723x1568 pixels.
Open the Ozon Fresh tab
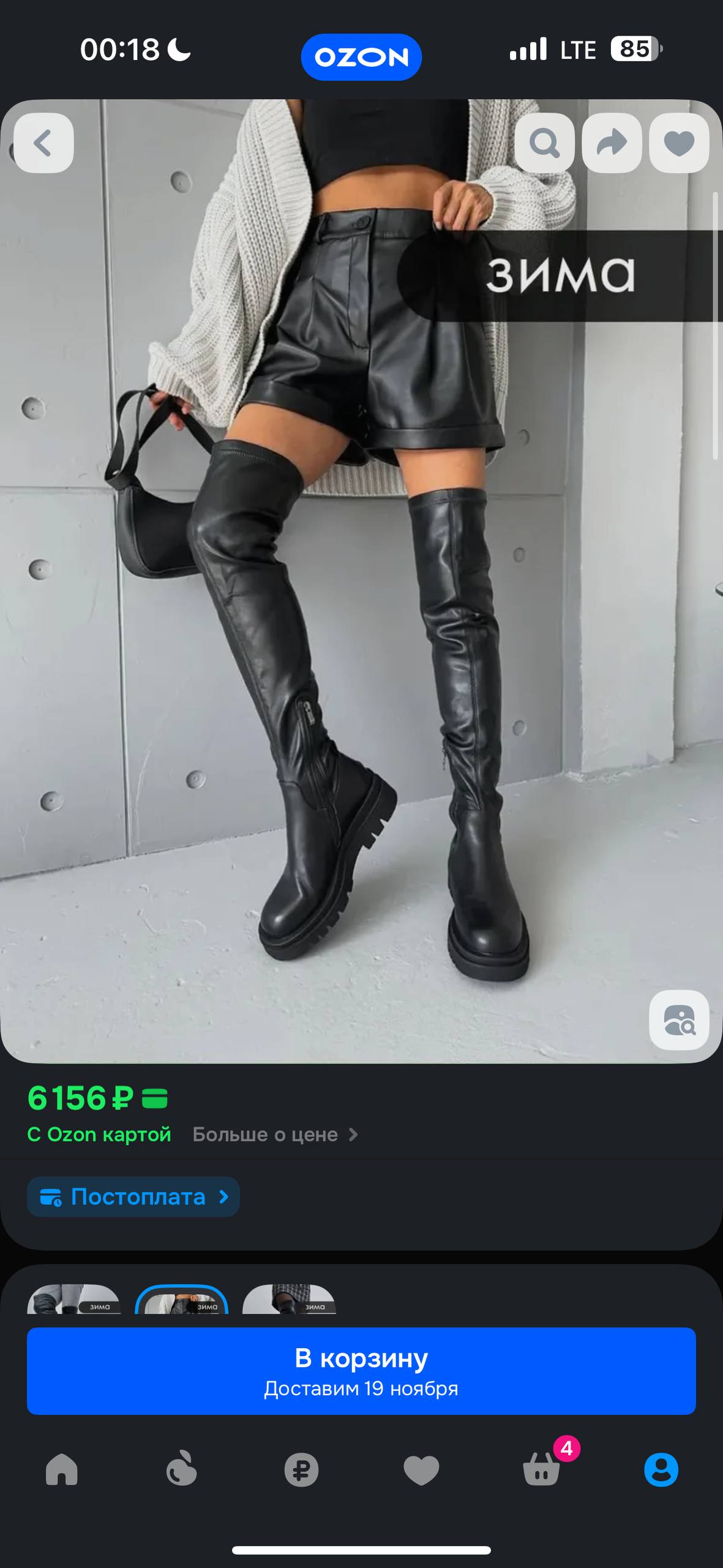181,1470
